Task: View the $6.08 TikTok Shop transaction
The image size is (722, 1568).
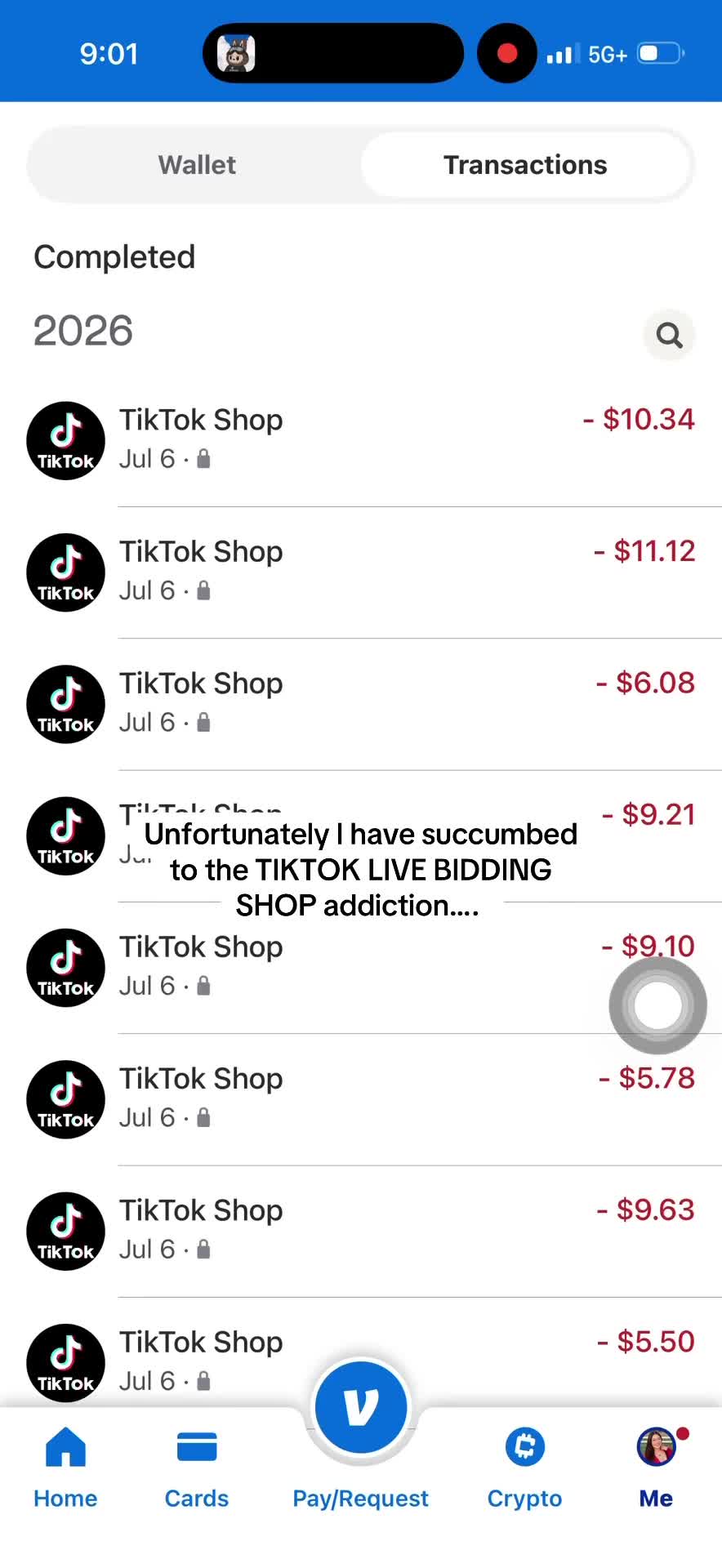Action: point(361,704)
